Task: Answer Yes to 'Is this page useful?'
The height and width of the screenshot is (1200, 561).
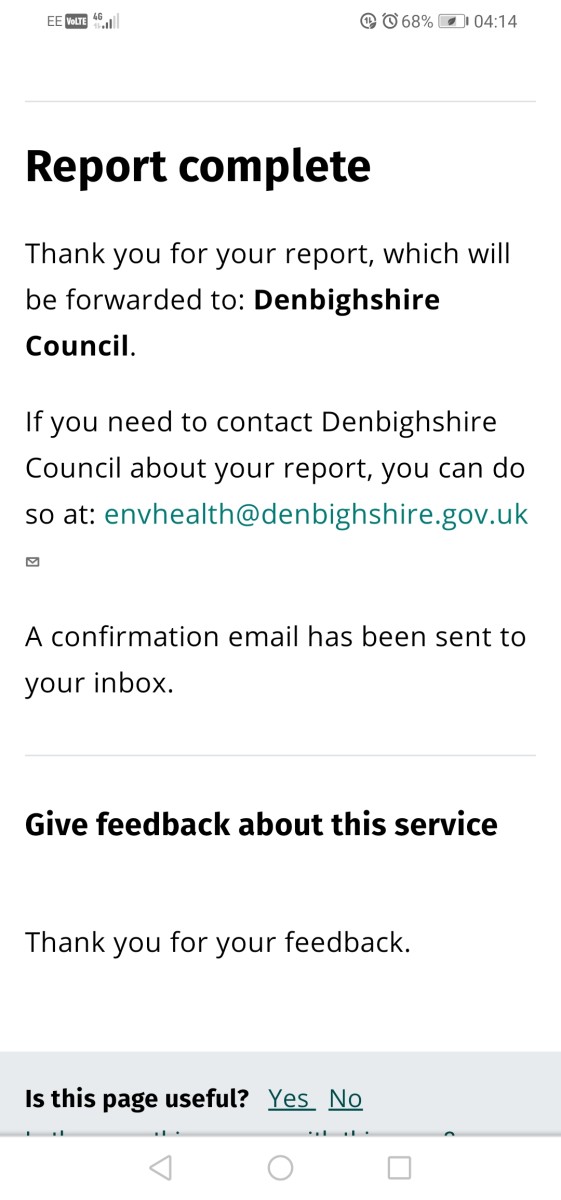Action: [291, 1098]
